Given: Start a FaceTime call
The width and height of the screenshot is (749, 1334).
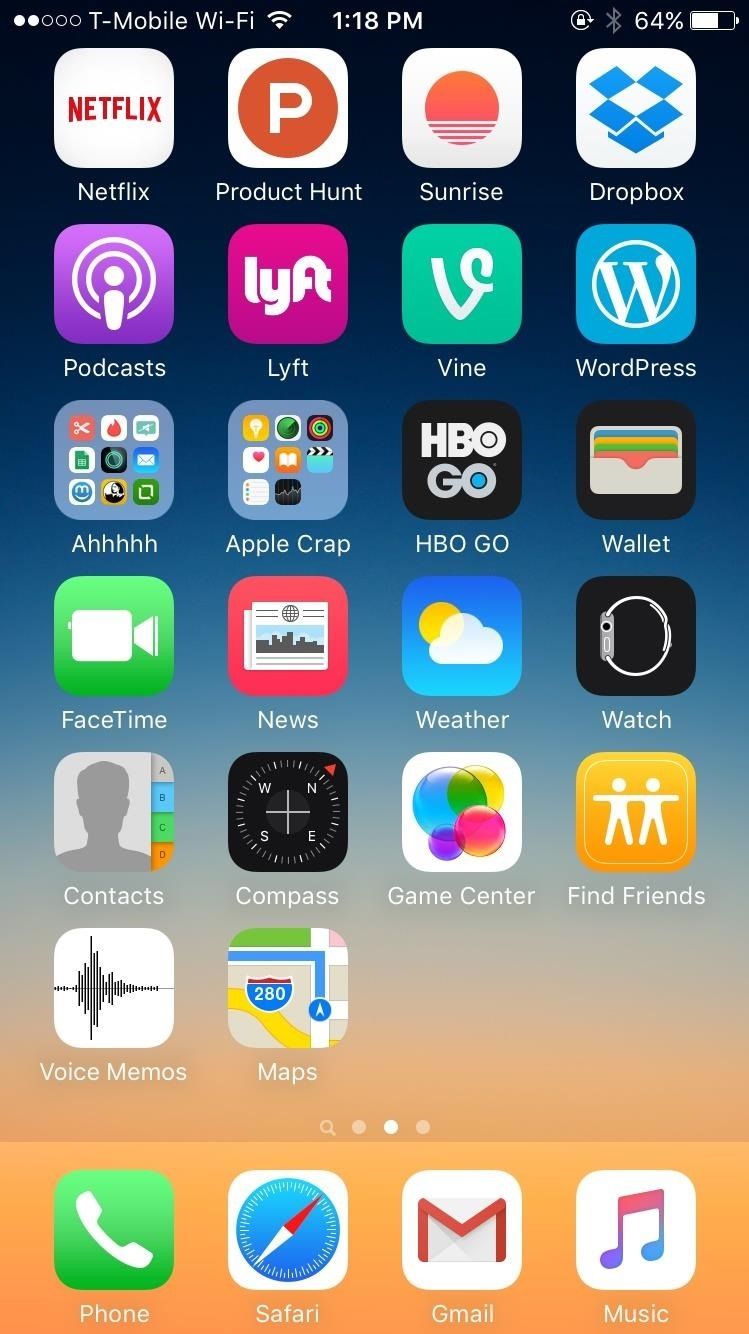Looking at the screenshot, I should (x=113, y=636).
